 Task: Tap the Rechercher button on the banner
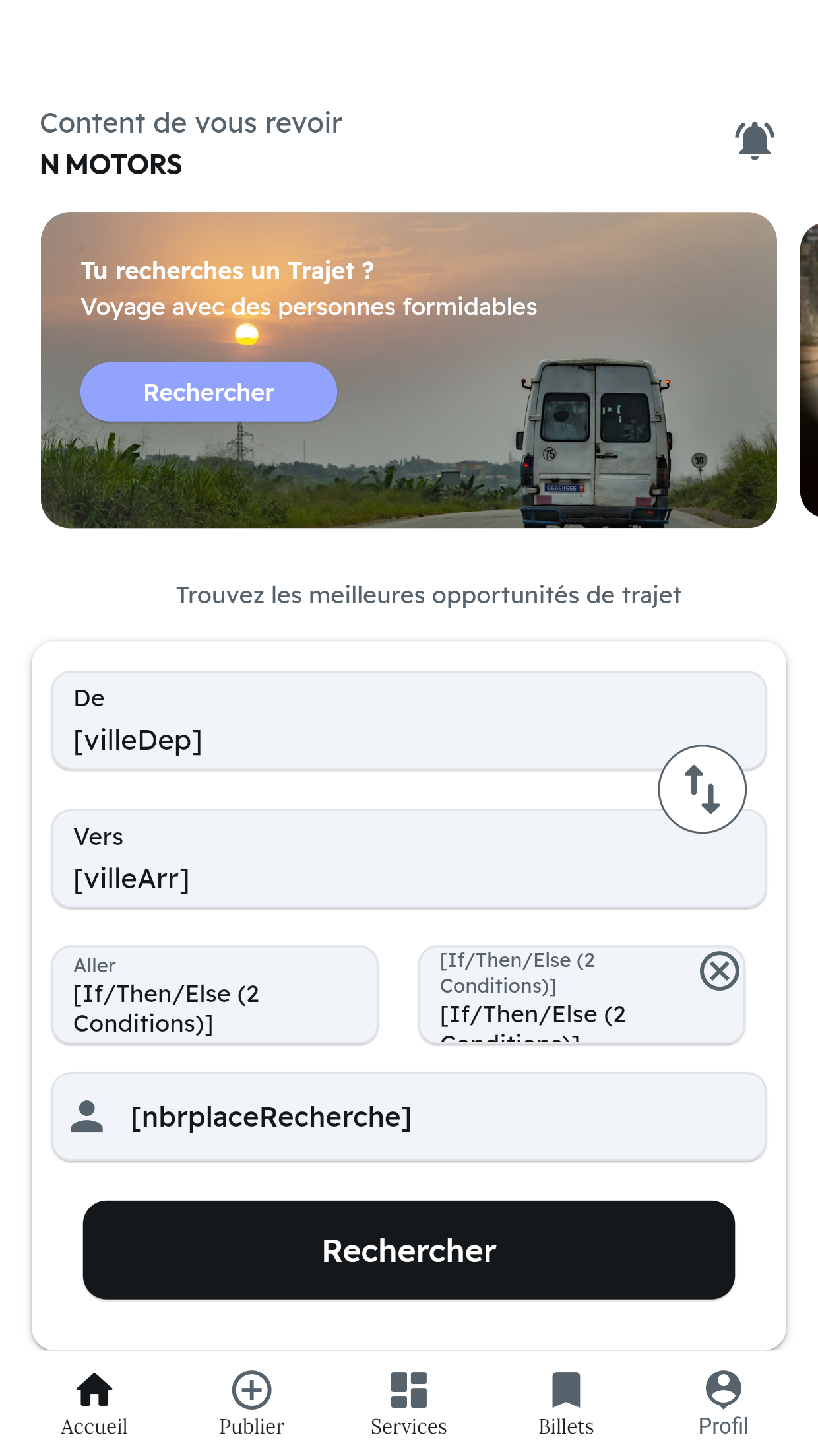[x=208, y=392]
